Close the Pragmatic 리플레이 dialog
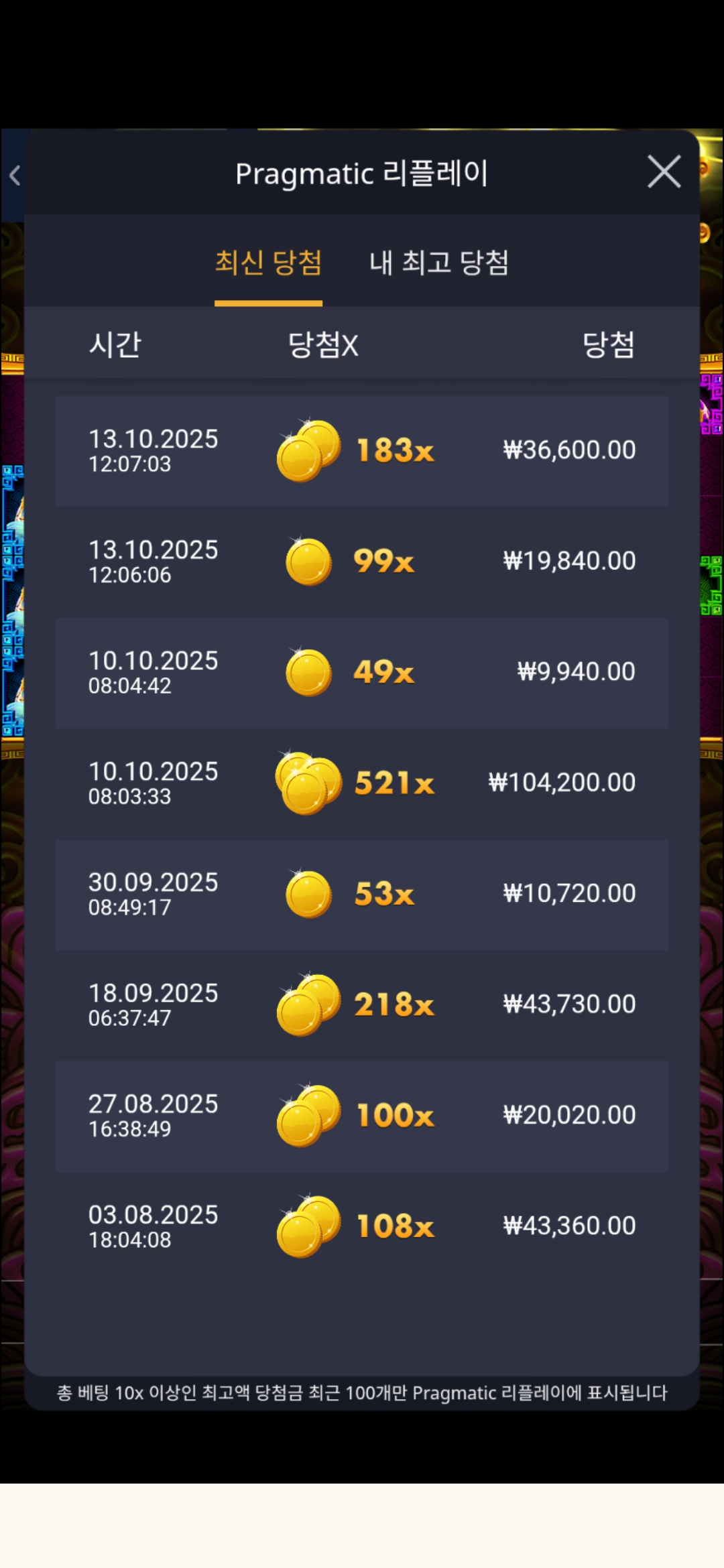 tap(664, 172)
